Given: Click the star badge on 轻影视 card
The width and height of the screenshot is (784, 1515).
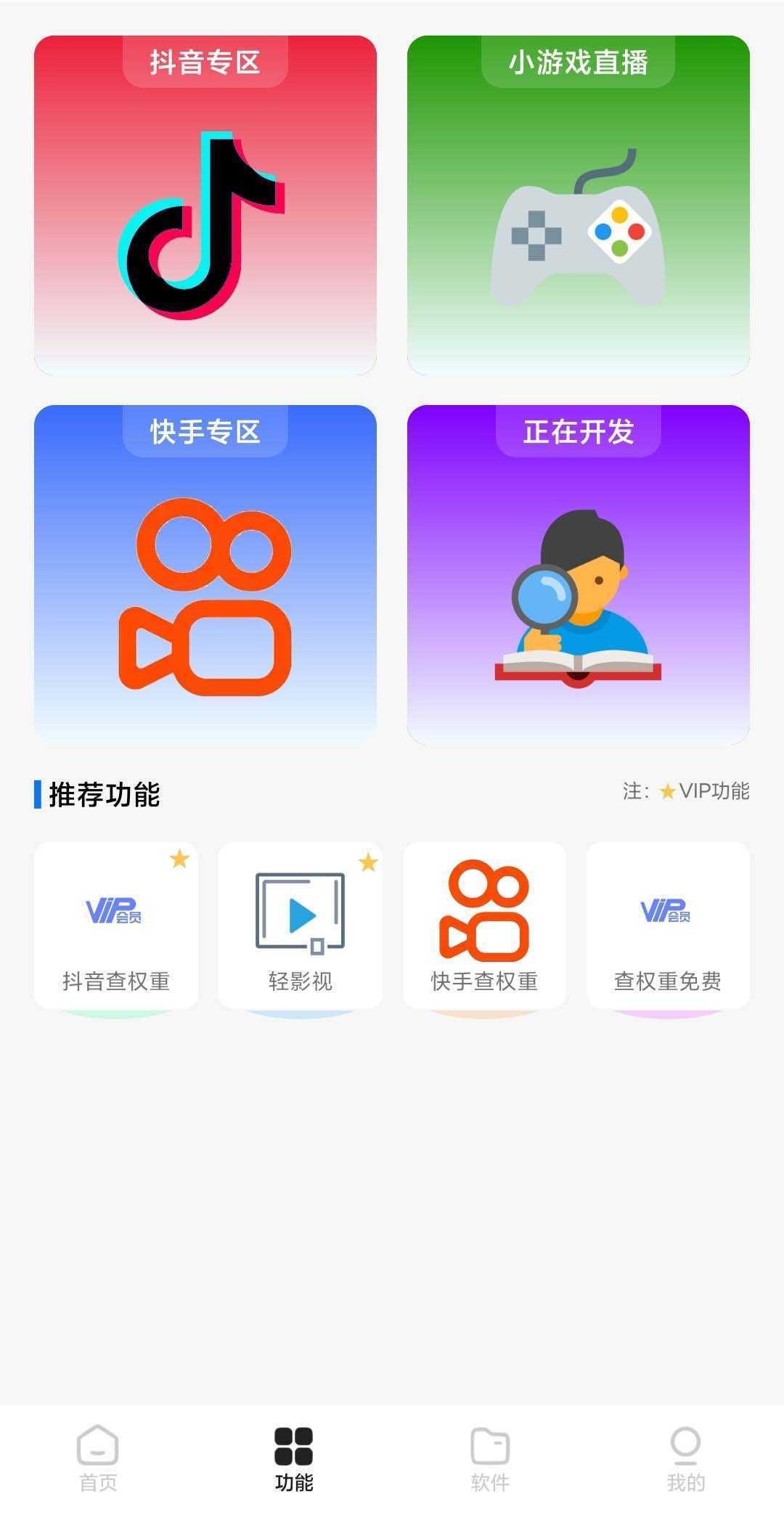Looking at the screenshot, I should coord(368,861).
